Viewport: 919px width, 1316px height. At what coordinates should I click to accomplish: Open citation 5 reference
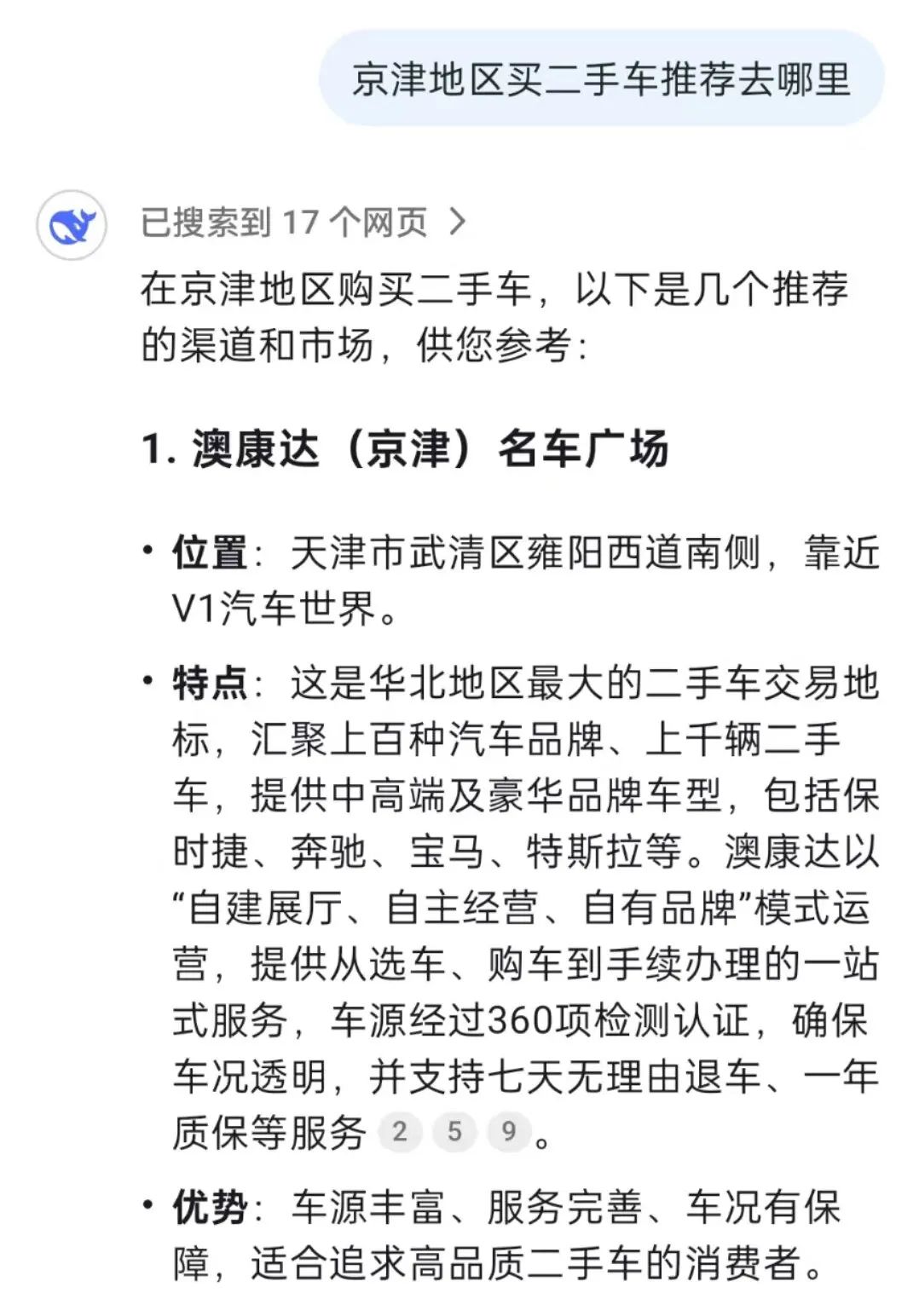click(x=454, y=1132)
